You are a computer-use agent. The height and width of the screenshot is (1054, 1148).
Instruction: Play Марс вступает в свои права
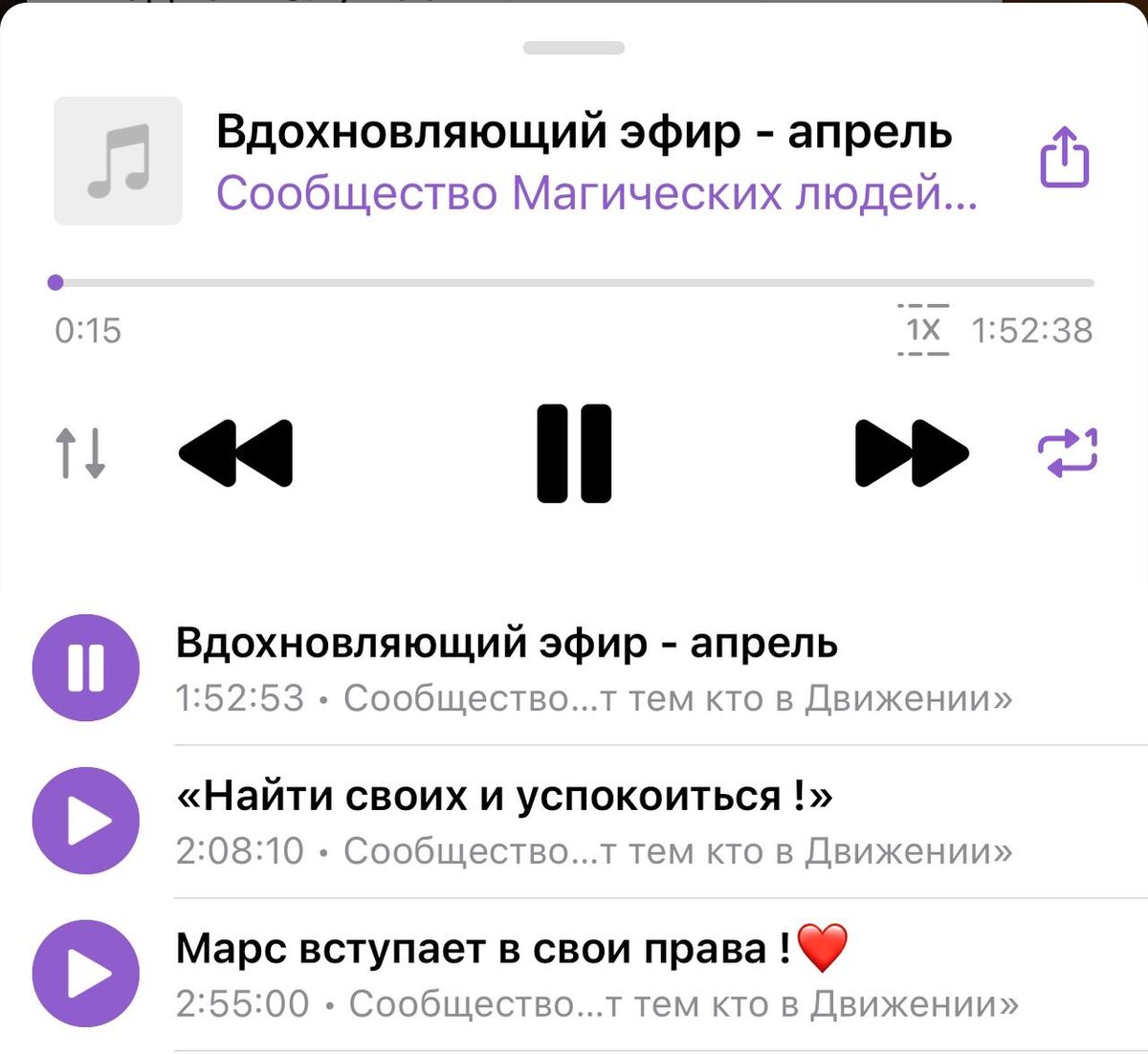(86, 974)
